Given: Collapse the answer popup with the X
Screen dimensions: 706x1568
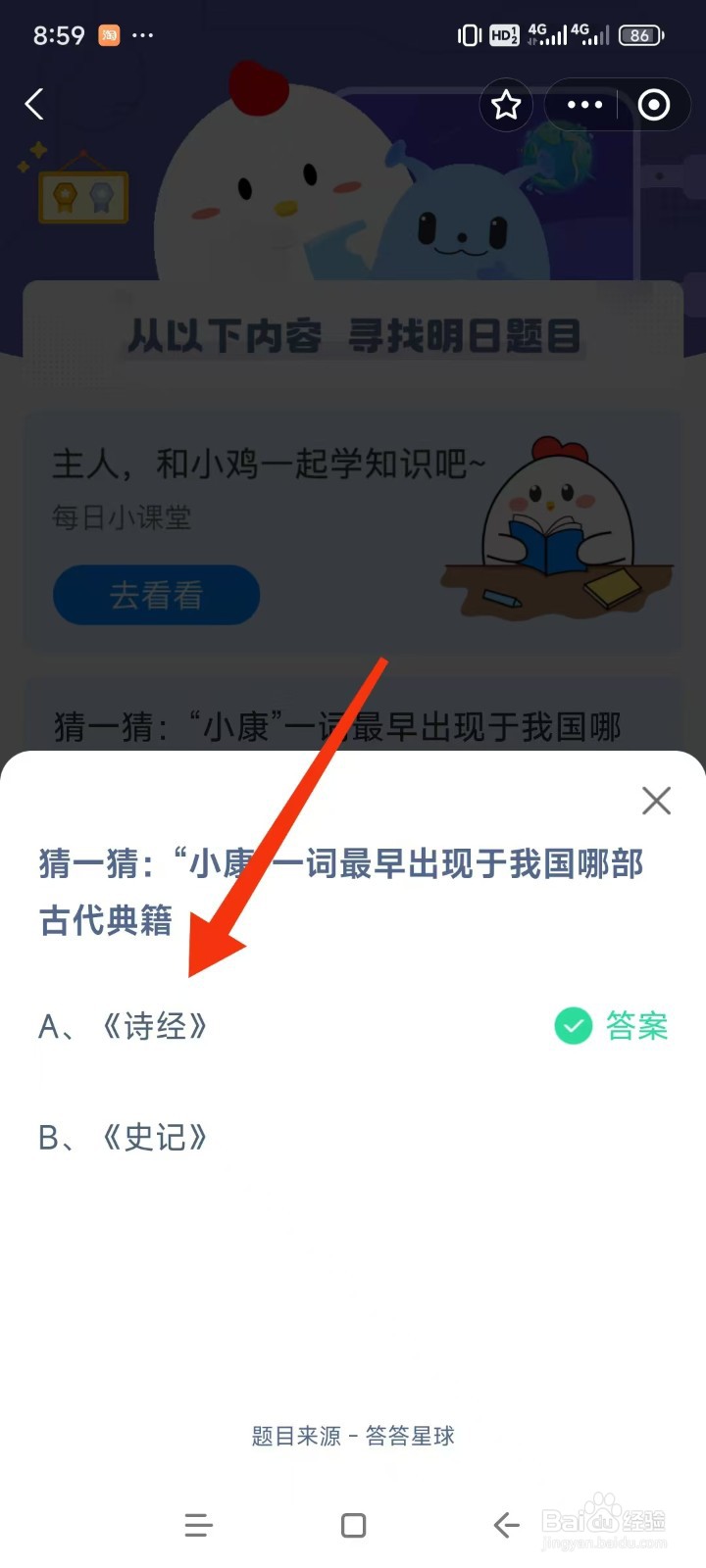Looking at the screenshot, I should tap(655, 801).
